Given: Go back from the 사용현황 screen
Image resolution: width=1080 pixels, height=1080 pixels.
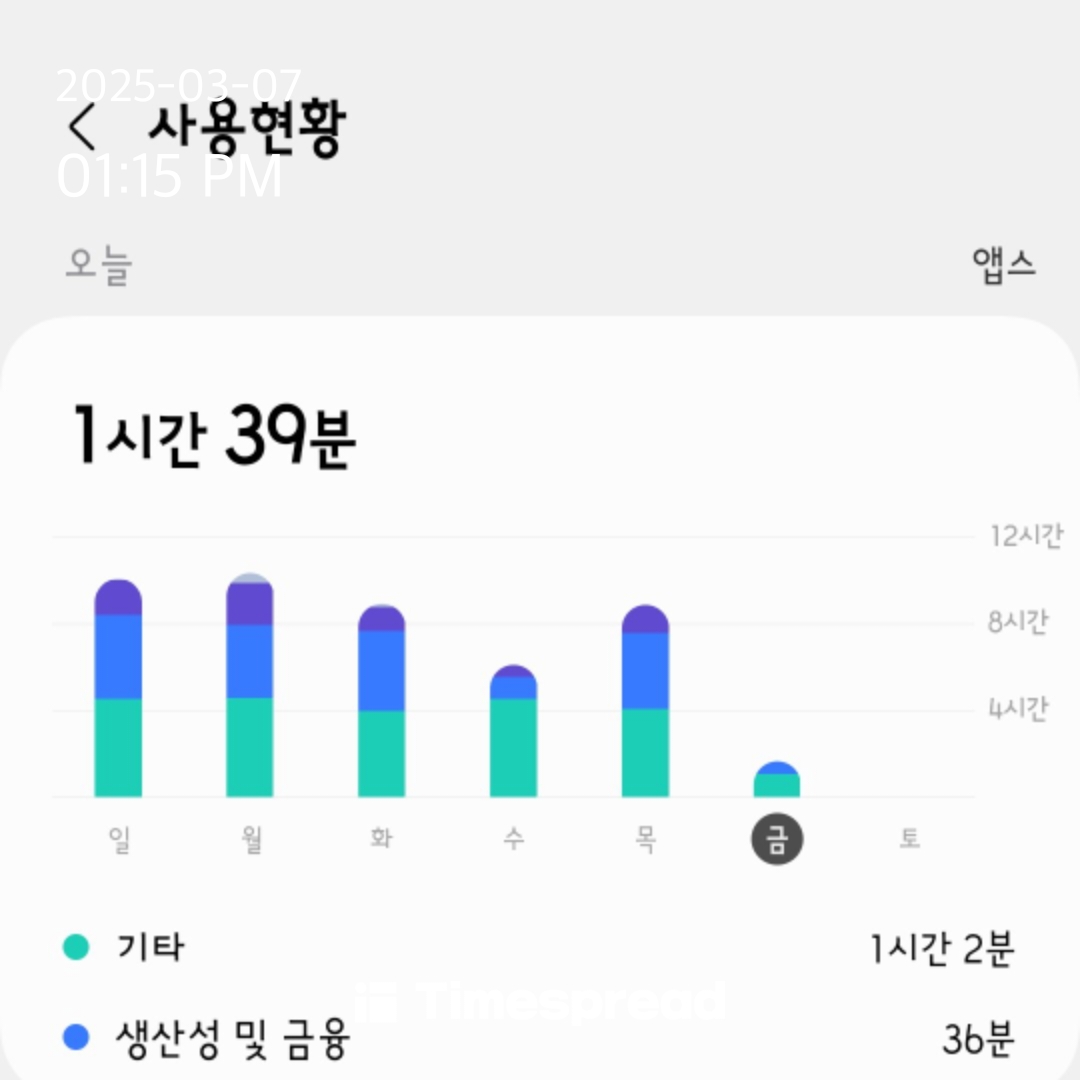Looking at the screenshot, I should coord(83,127).
